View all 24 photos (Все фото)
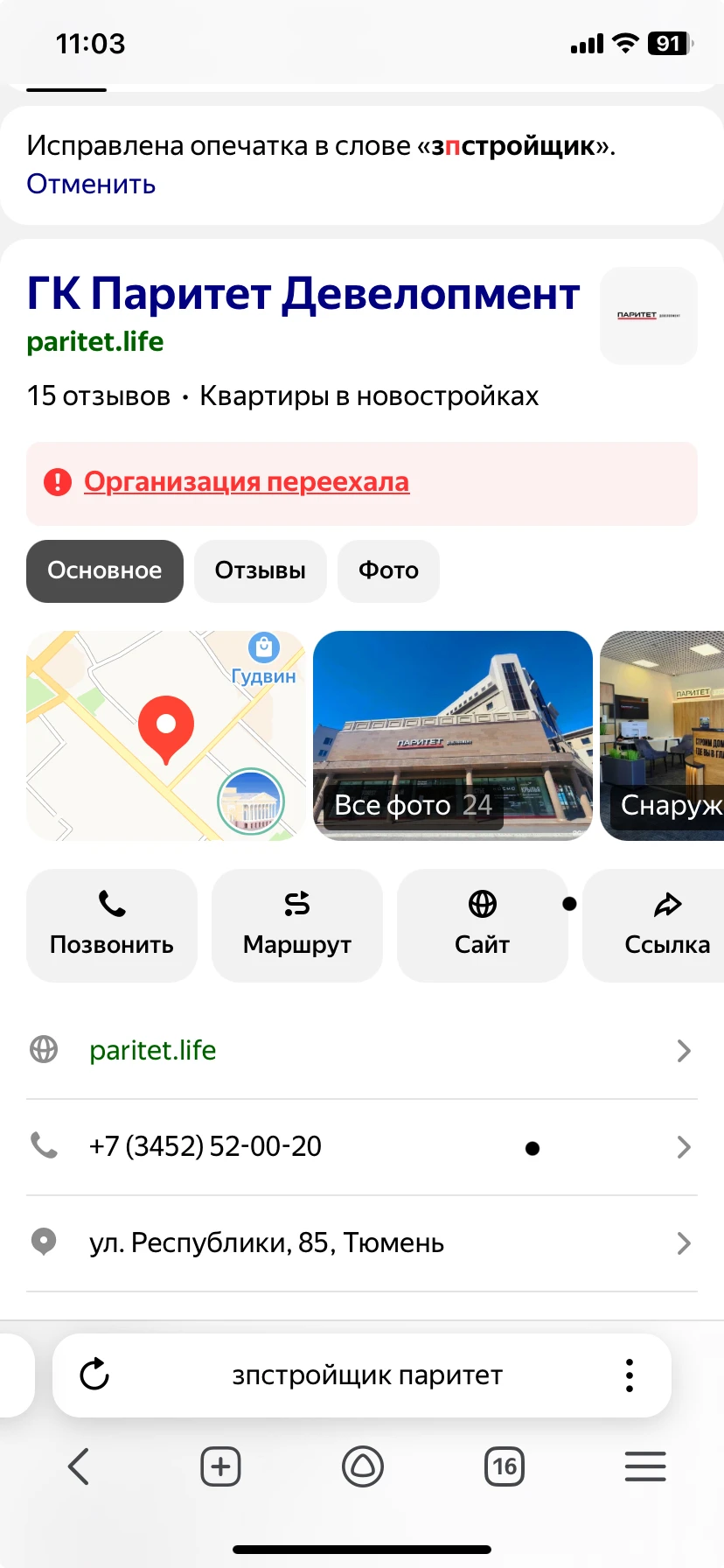Viewport: 724px width, 1568px height. coord(452,735)
